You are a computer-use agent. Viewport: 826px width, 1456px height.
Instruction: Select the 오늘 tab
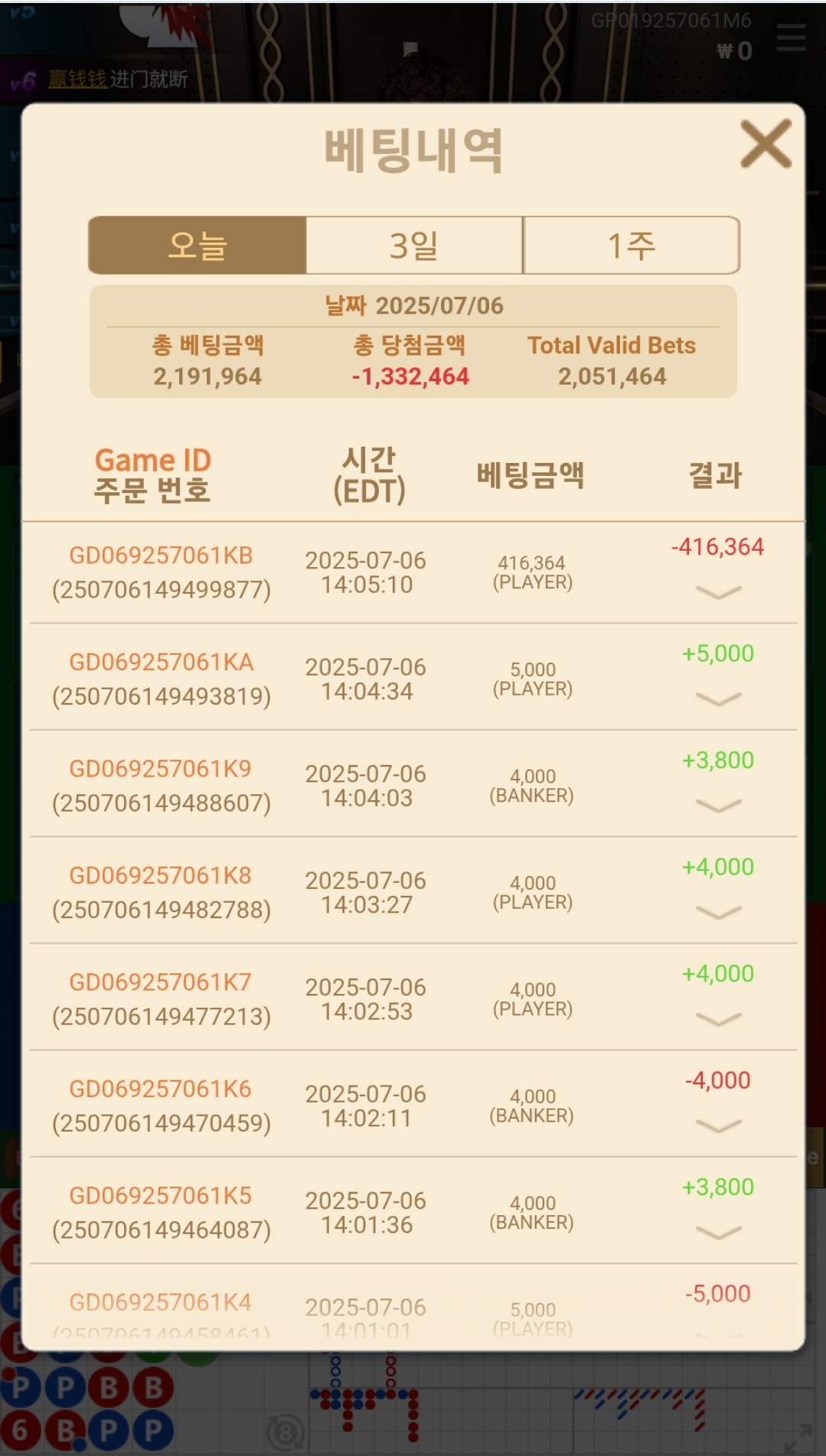click(x=198, y=246)
